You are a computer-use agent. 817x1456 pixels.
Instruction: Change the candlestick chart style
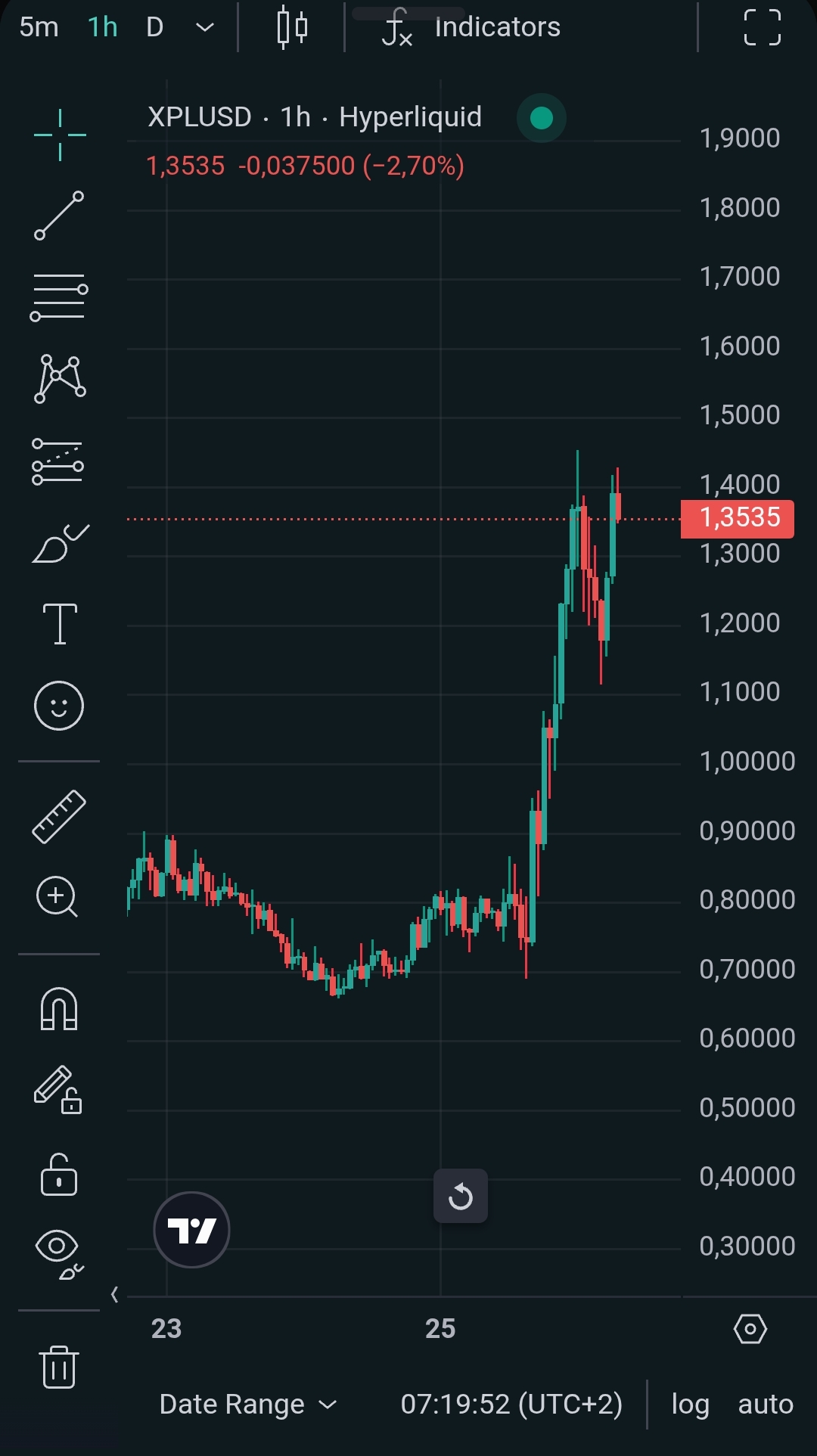pos(292,28)
